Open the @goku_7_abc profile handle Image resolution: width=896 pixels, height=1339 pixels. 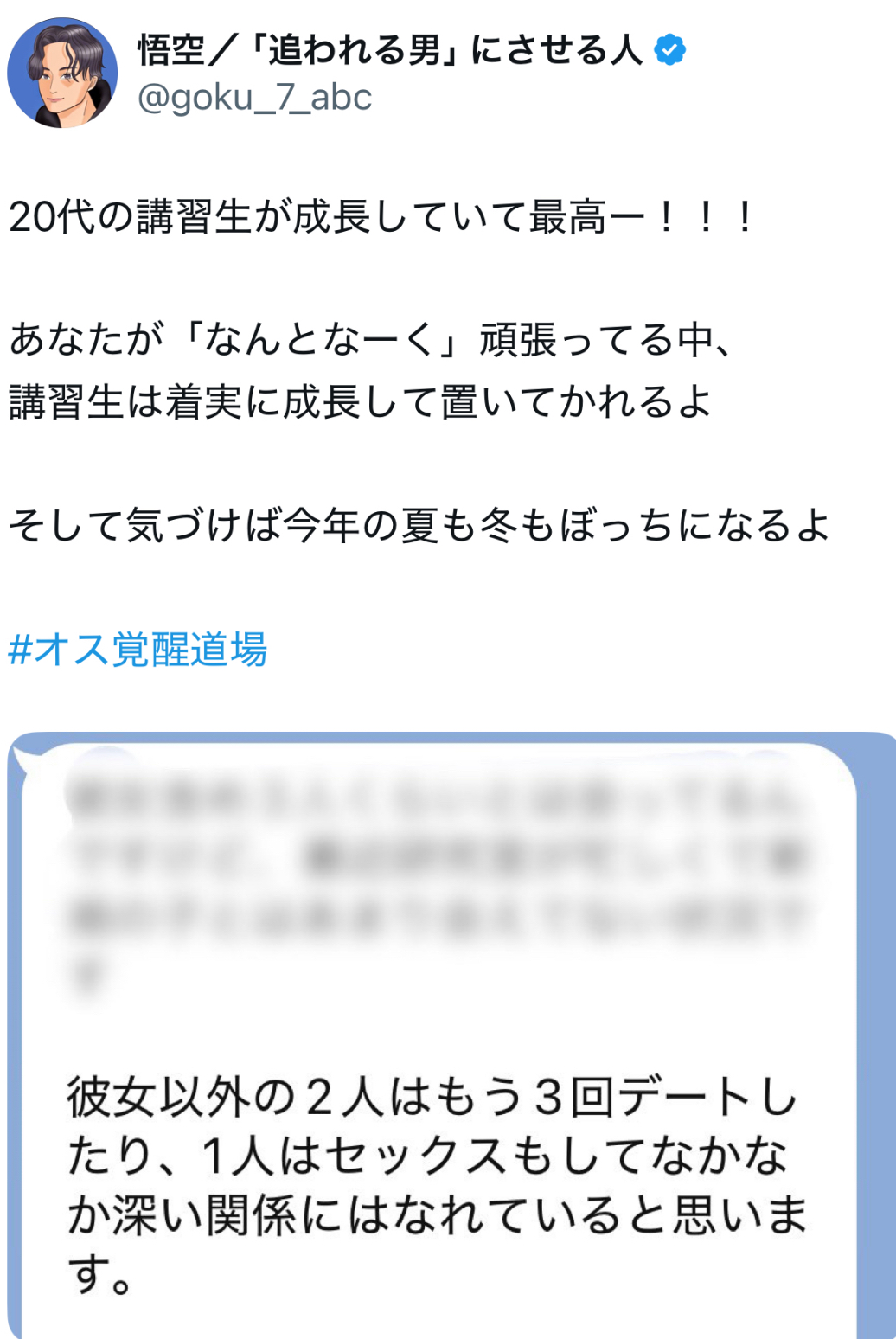254,98
